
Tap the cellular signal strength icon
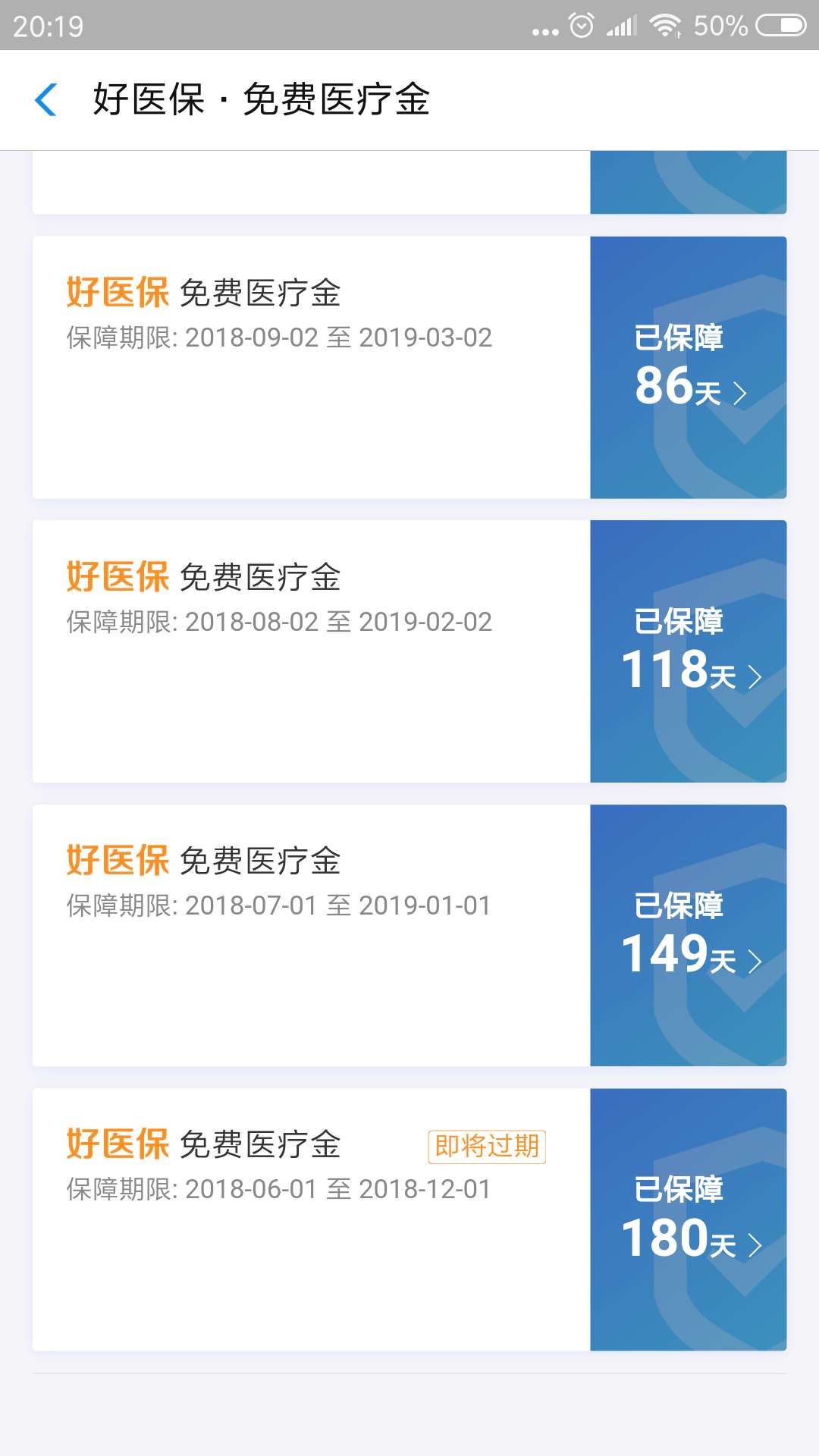point(619,25)
